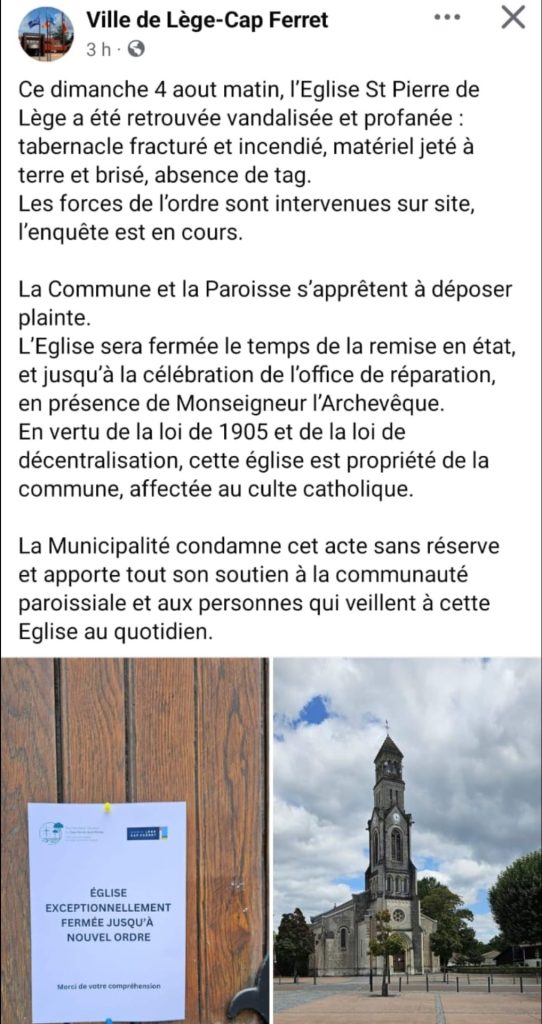Open Ville de Lège-Cap Ferret profile picture
542x1024 pixels.
click(x=46, y=34)
